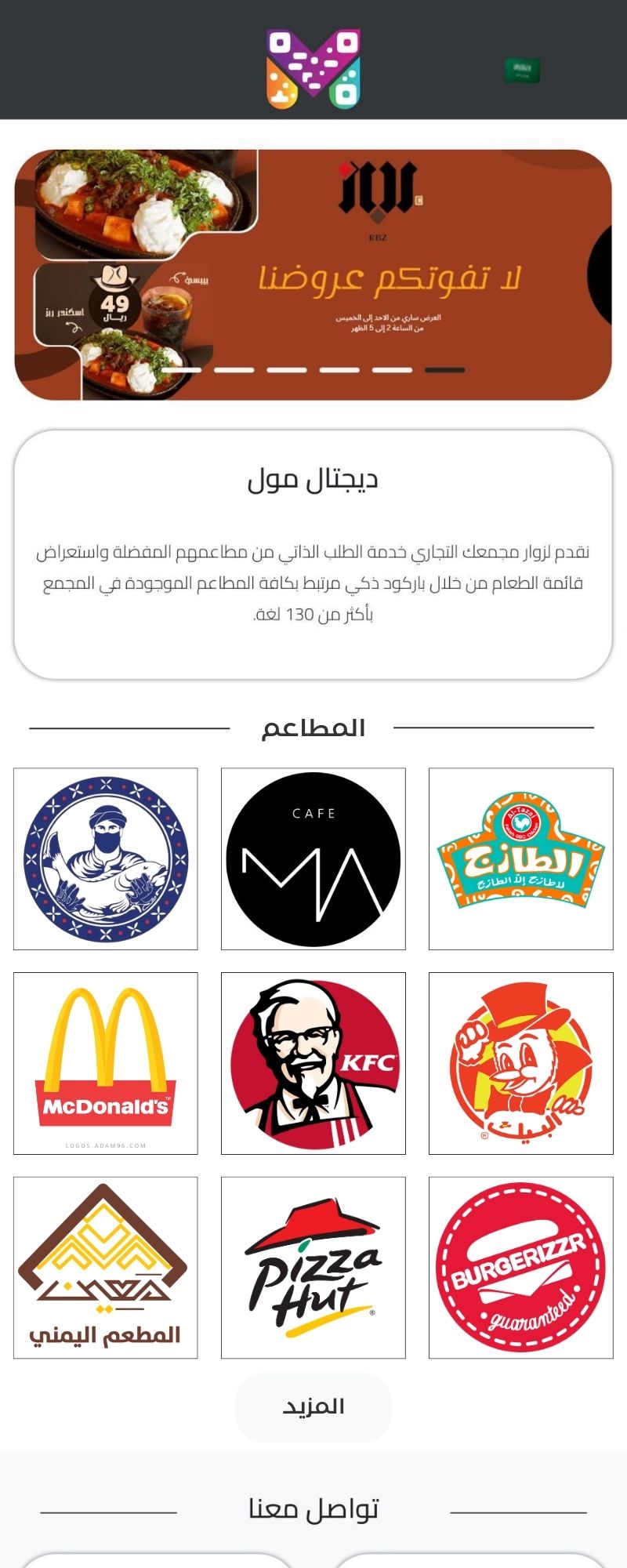Open McDonald's menu

106,1064
